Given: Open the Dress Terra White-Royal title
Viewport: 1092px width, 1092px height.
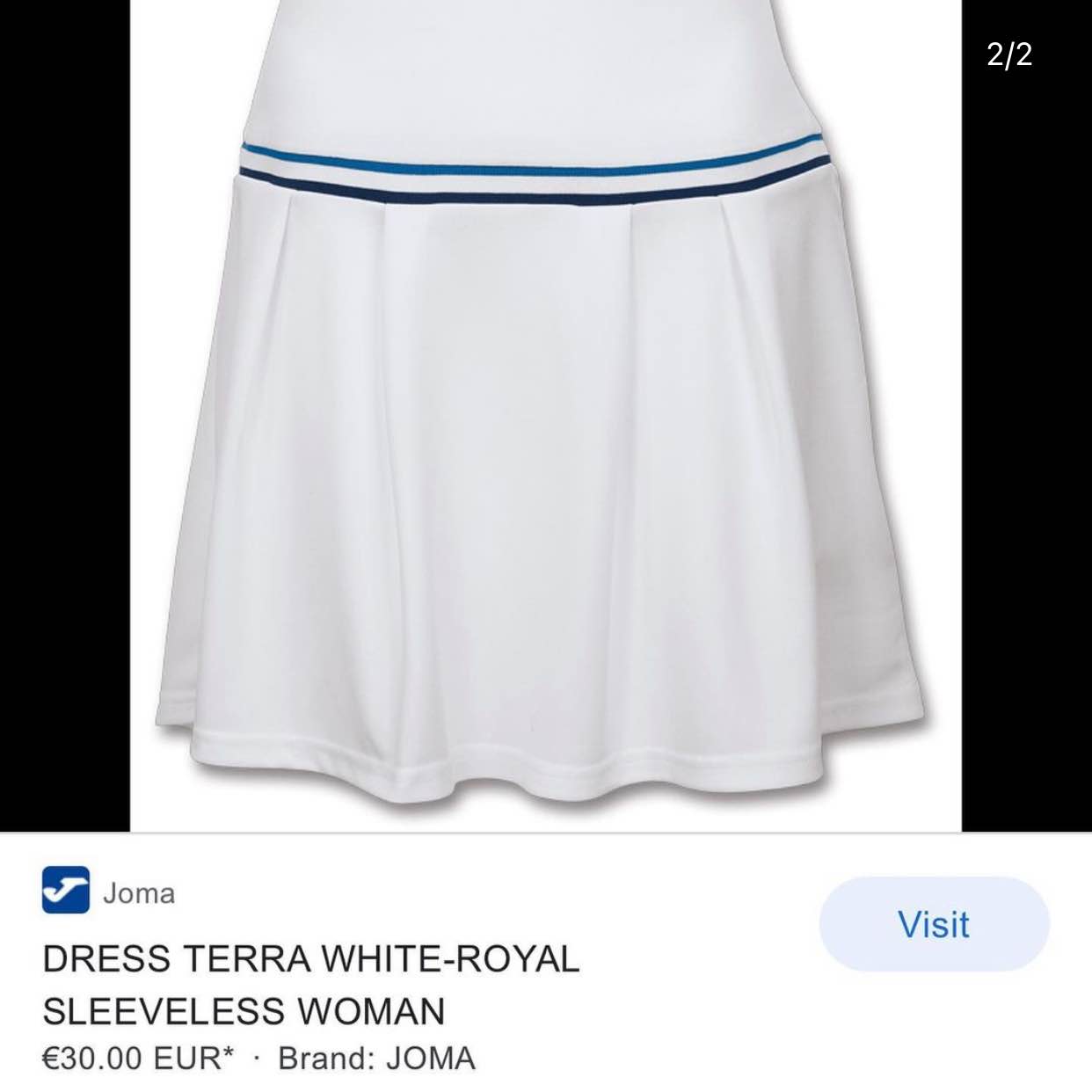Looking at the screenshot, I should pyautogui.click(x=311, y=985).
